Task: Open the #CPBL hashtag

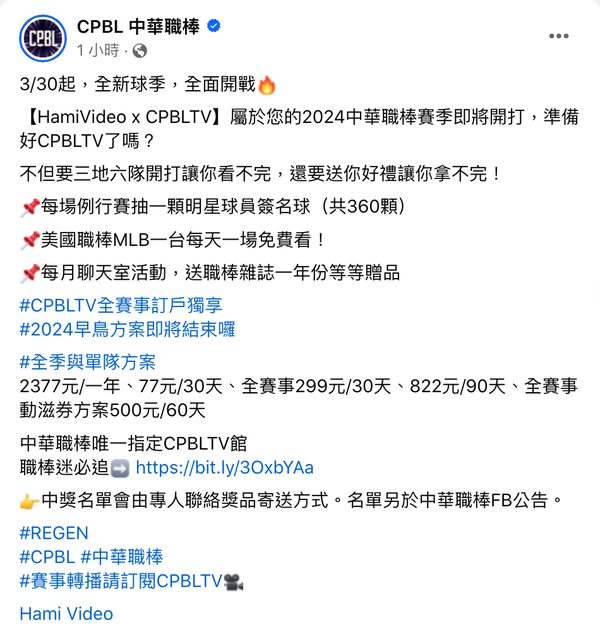Action: (46, 556)
